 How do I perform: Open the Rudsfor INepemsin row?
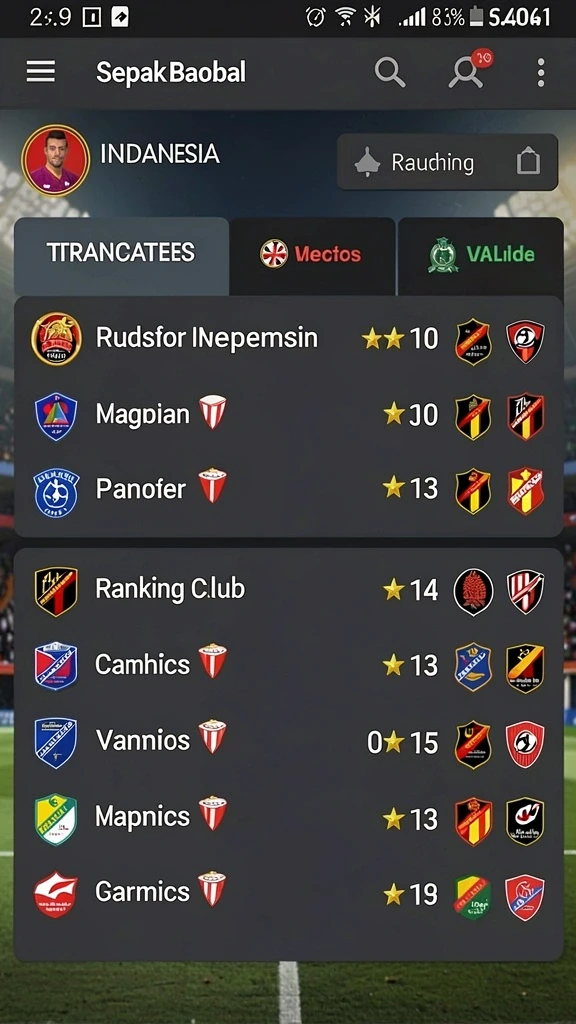(288, 339)
